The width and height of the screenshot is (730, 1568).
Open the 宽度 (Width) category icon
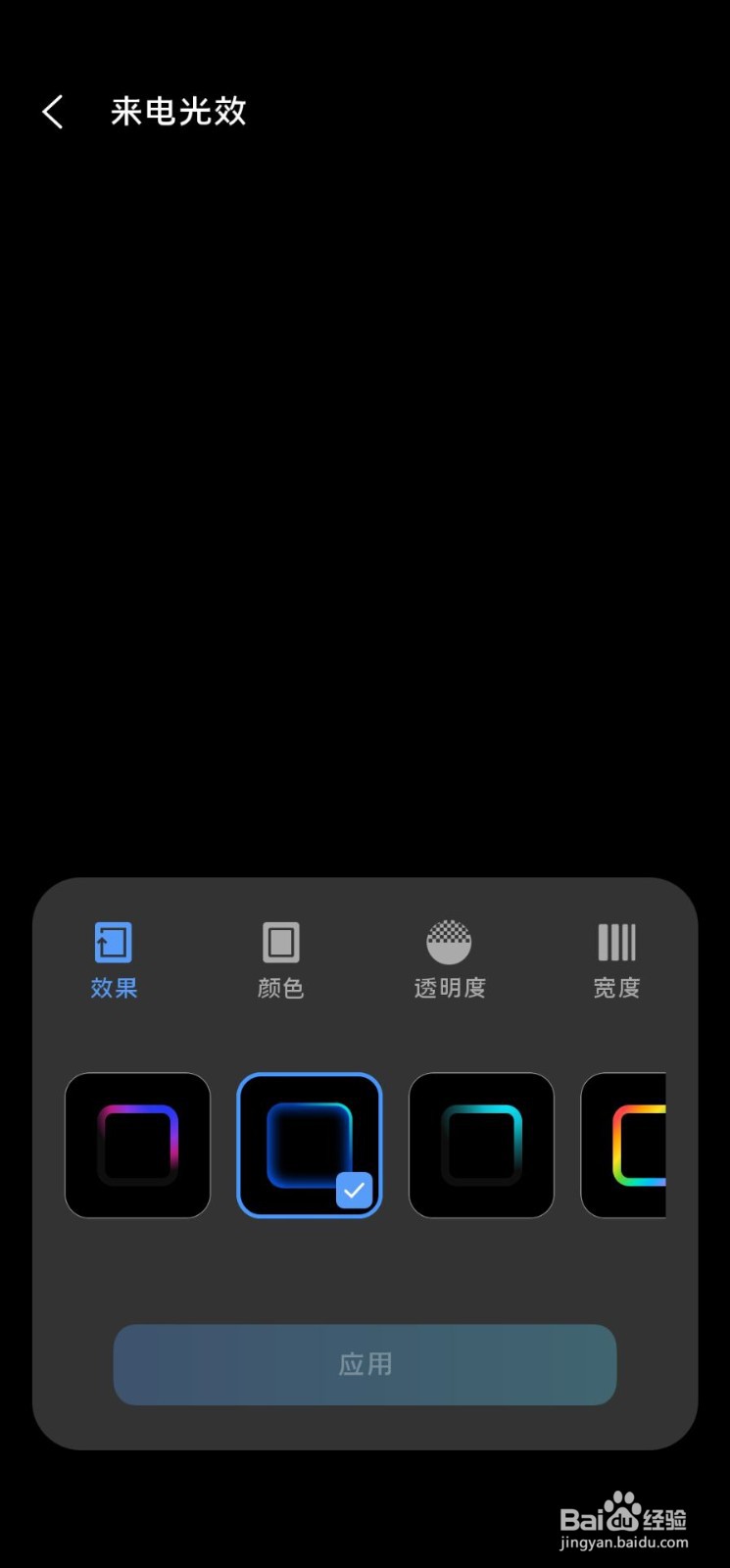coord(616,942)
